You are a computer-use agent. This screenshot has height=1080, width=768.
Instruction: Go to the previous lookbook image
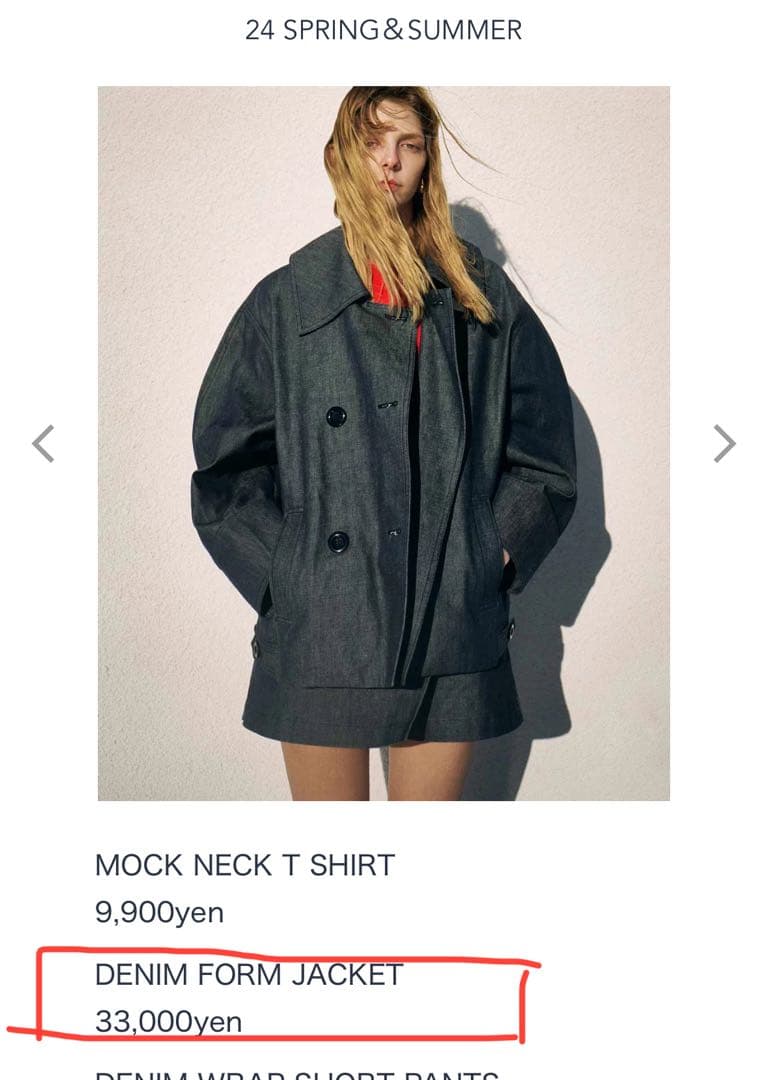(43, 443)
